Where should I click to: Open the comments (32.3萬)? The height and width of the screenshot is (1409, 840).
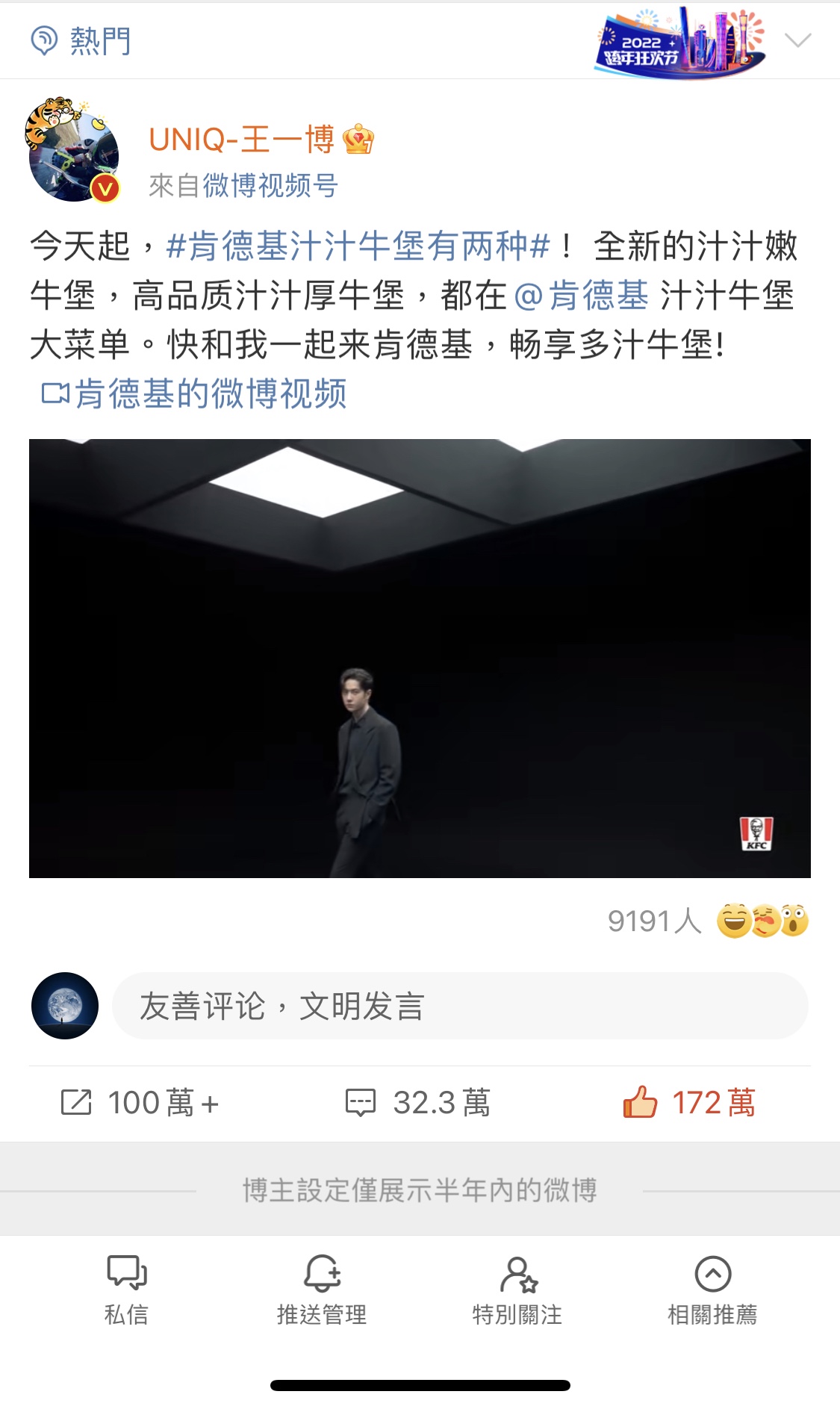point(418,1103)
